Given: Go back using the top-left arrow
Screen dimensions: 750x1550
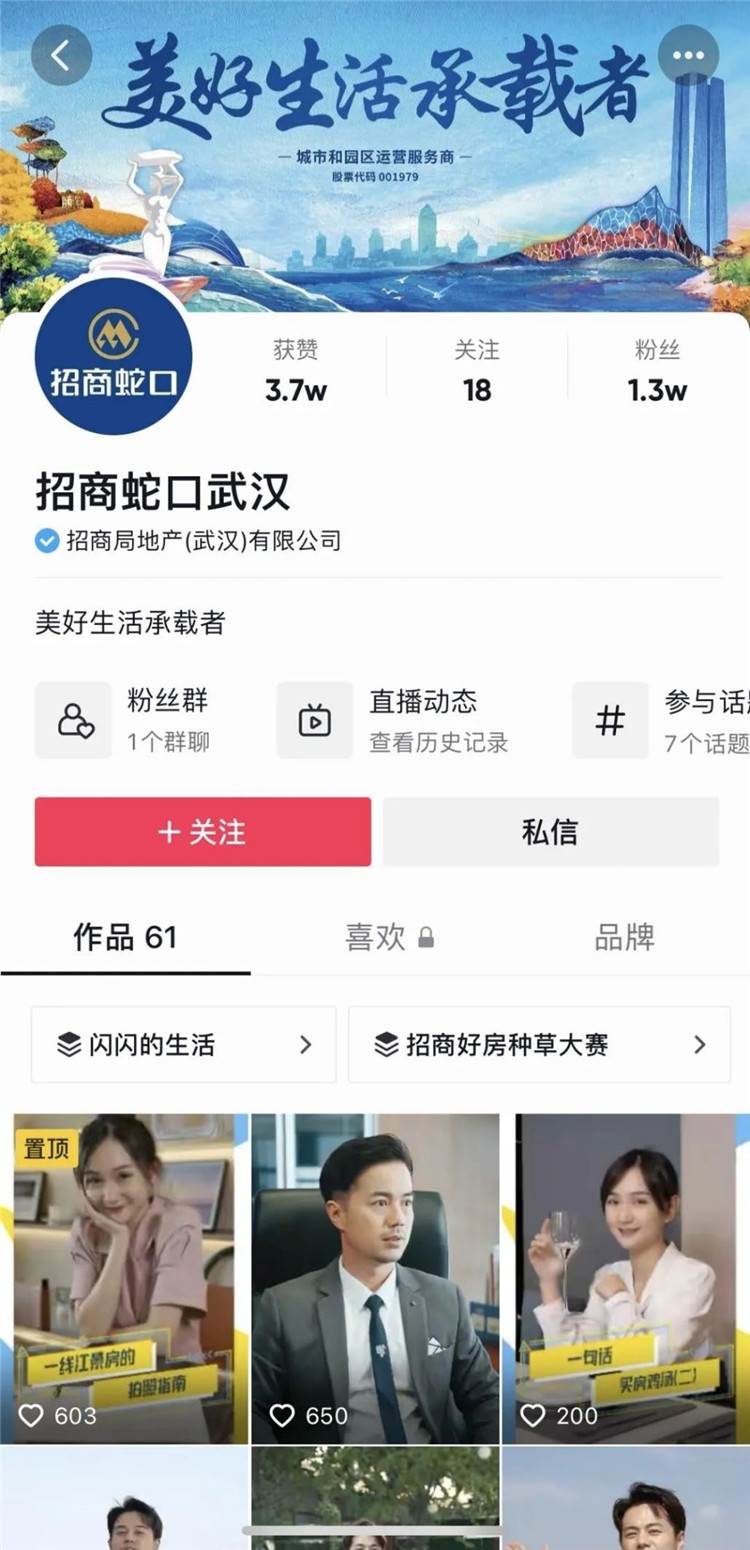Looking at the screenshot, I should (61, 55).
